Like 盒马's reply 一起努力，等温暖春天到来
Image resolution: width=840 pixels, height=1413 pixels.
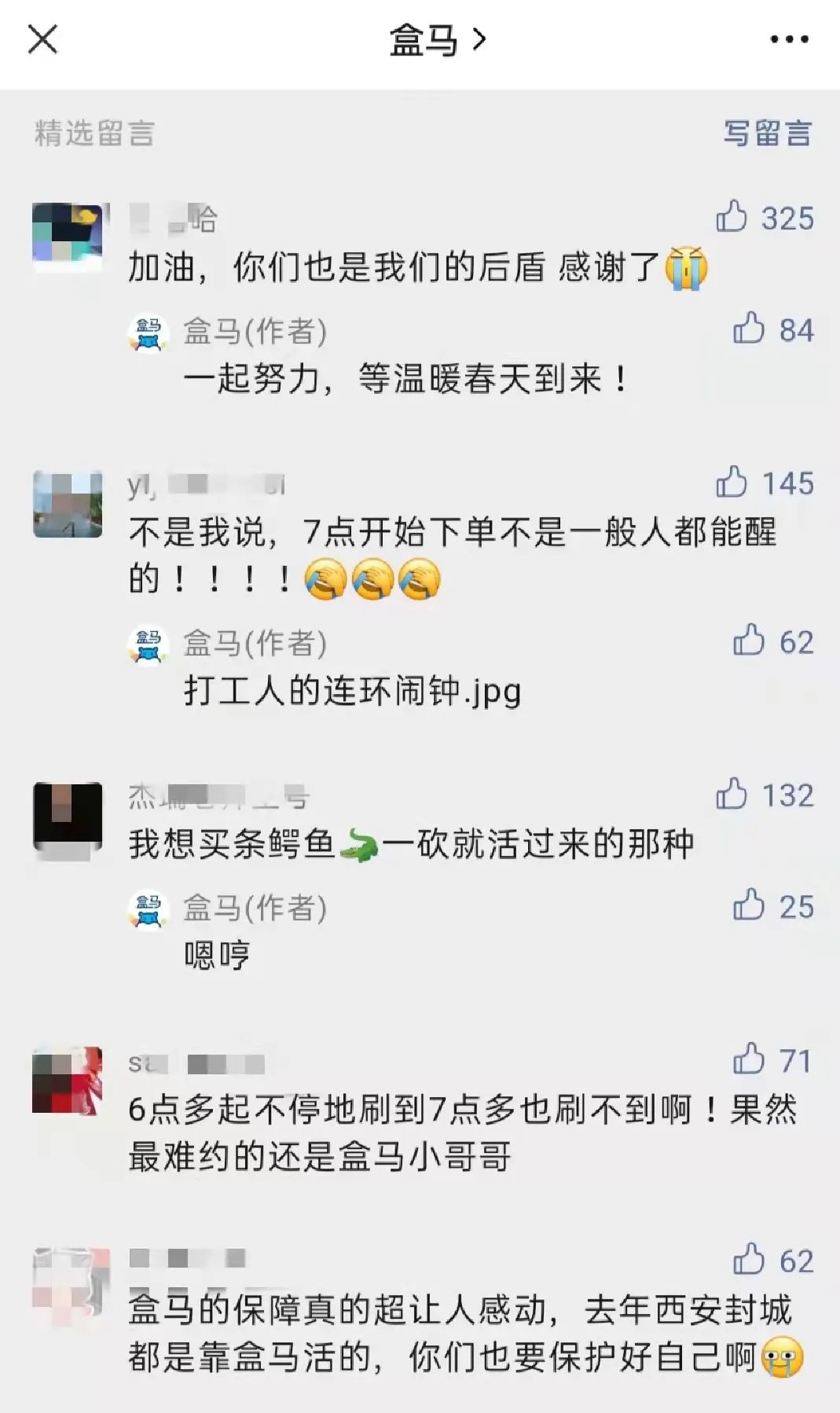coord(749,328)
